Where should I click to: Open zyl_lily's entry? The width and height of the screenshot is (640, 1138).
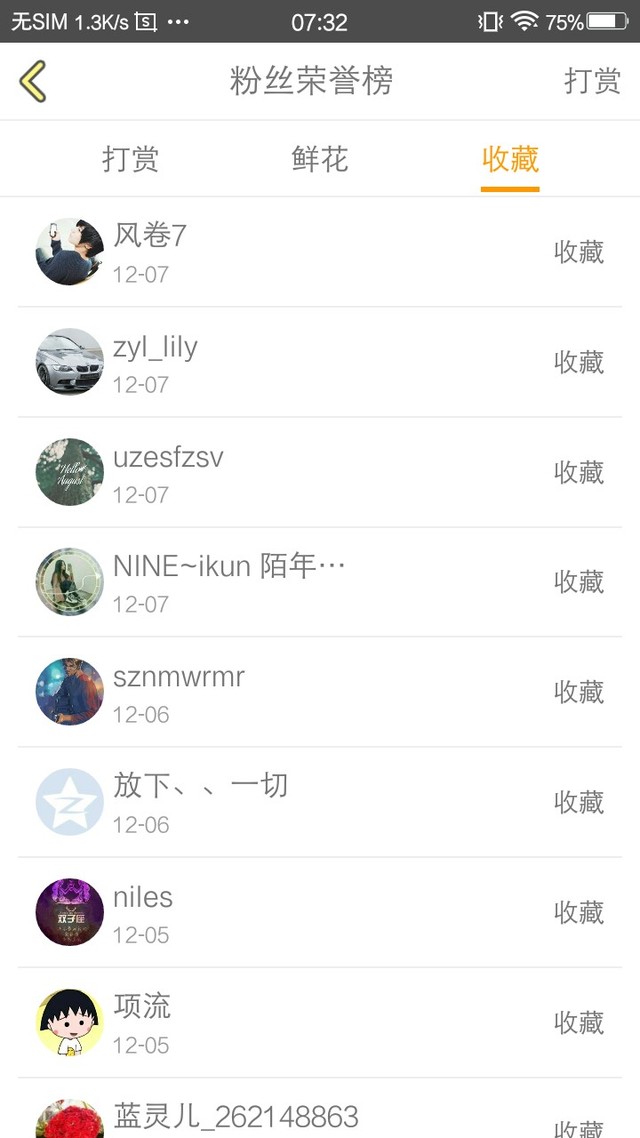(320, 362)
